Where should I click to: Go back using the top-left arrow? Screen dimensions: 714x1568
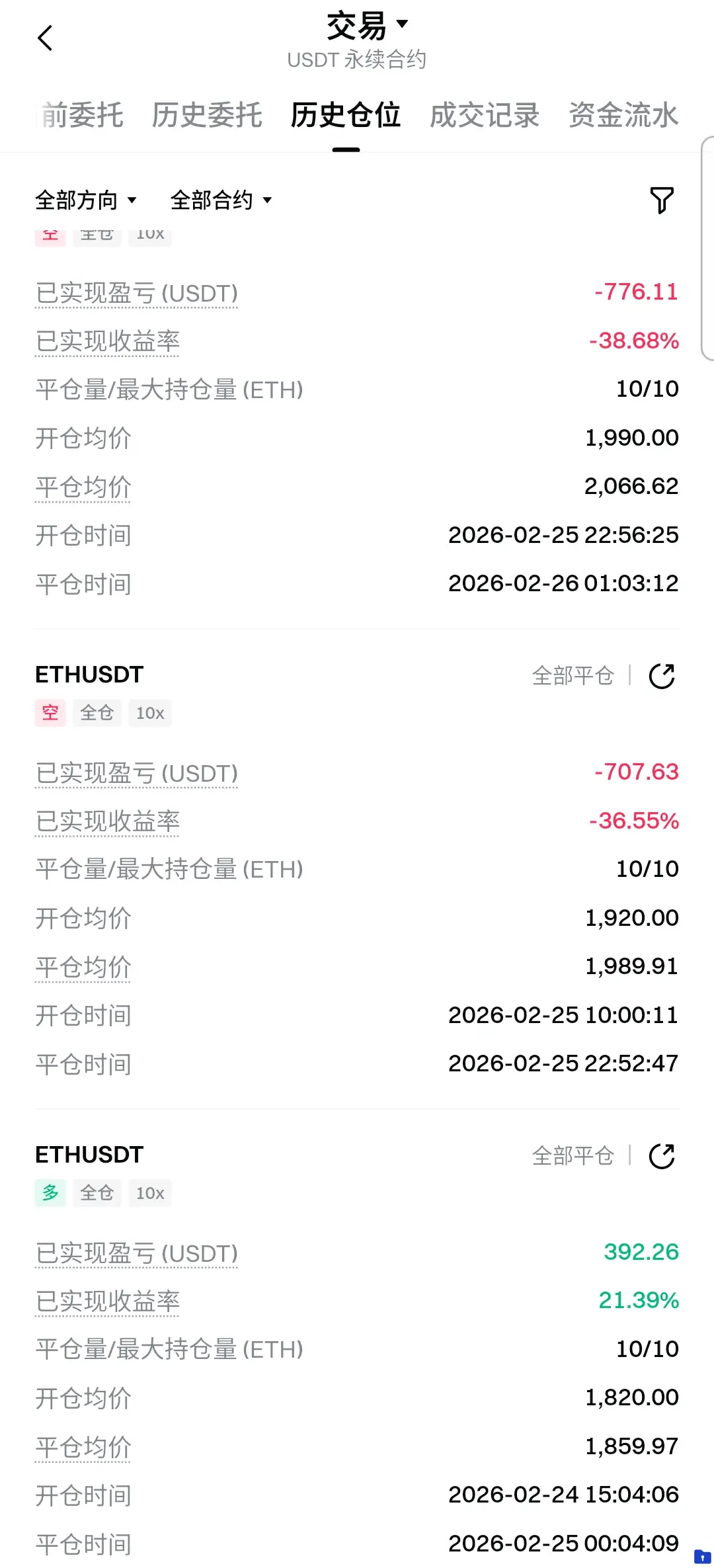[x=45, y=38]
